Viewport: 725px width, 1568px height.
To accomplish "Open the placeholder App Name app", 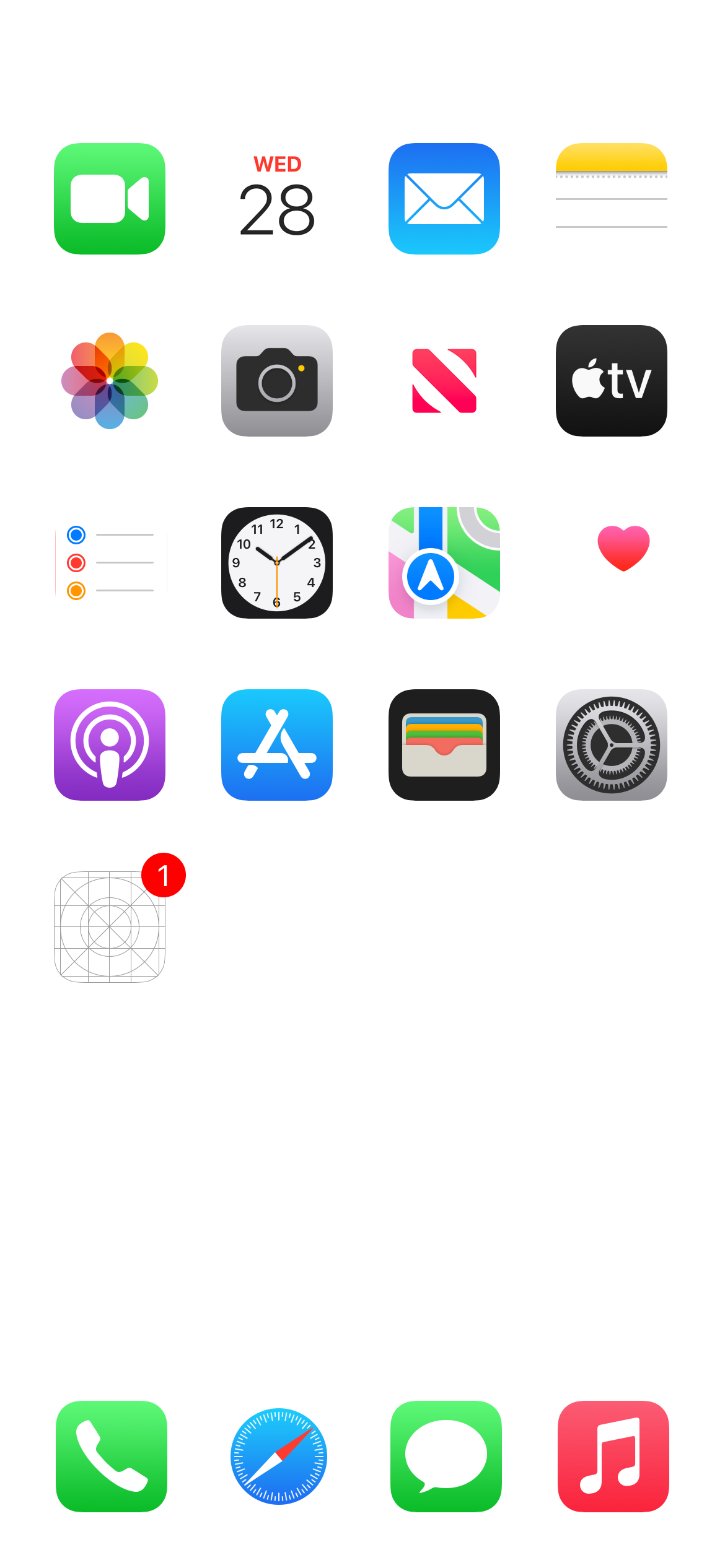I will [x=108, y=926].
